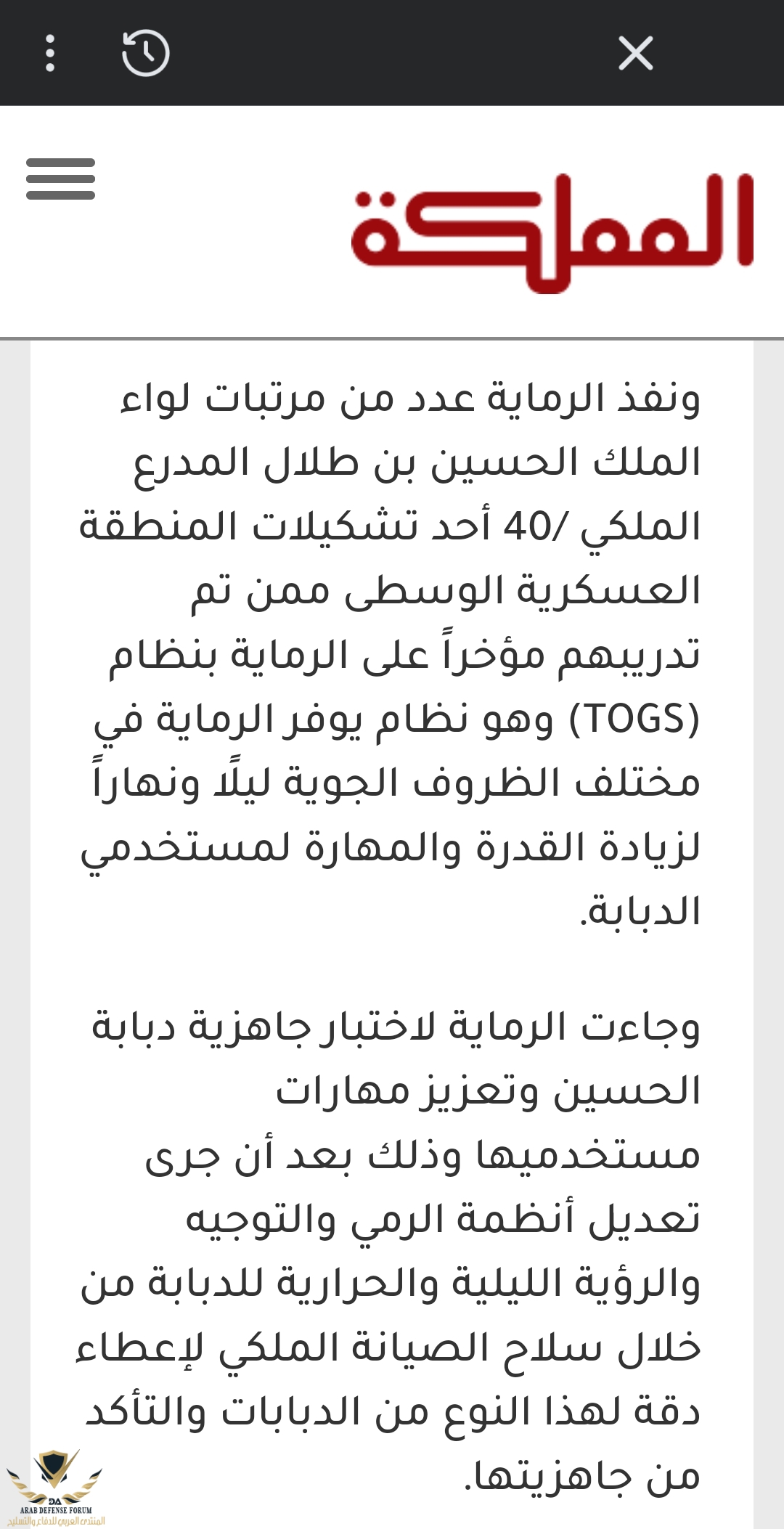784x1529 pixels.
Task: Go to the Al-Mamlaka homepage via logo
Action: (552, 231)
